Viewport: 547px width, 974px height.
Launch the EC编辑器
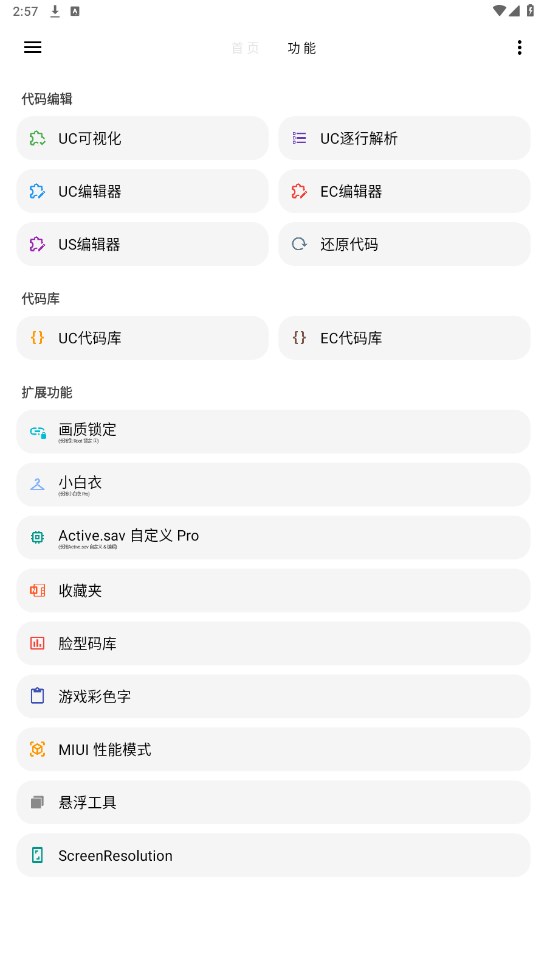[404, 191]
